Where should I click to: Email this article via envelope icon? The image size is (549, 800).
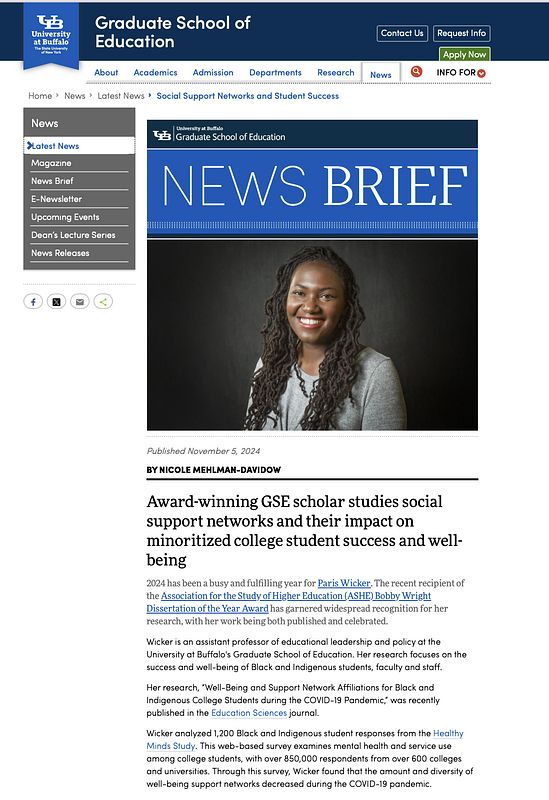point(80,302)
